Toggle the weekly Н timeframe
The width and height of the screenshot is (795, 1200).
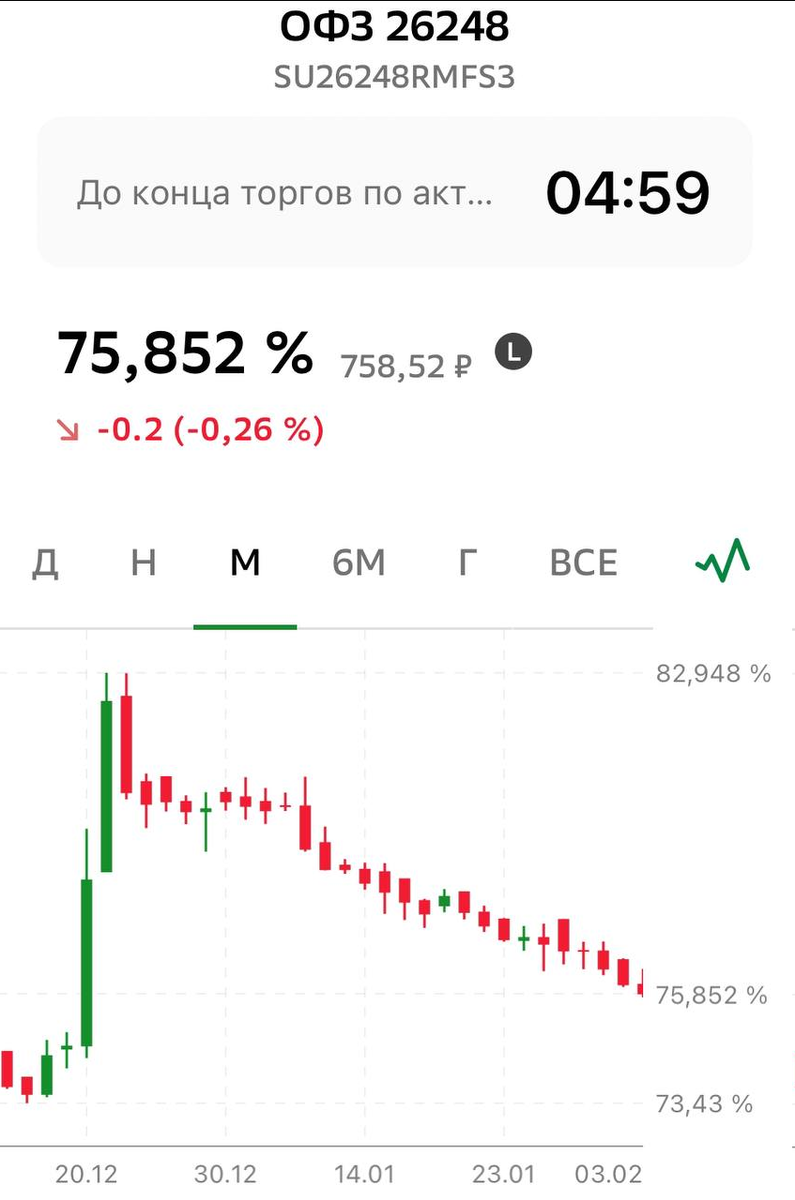(x=143, y=562)
